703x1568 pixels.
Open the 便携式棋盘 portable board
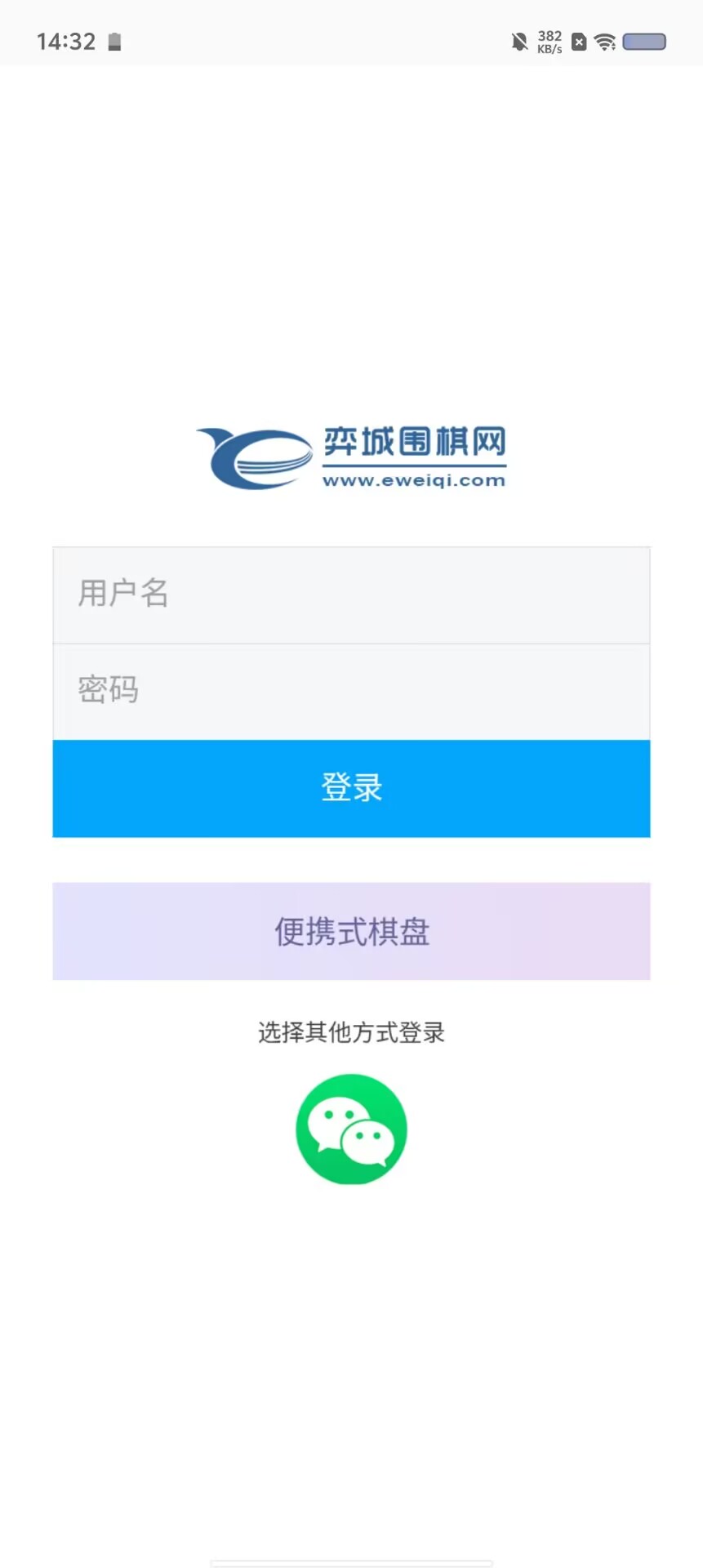351,931
